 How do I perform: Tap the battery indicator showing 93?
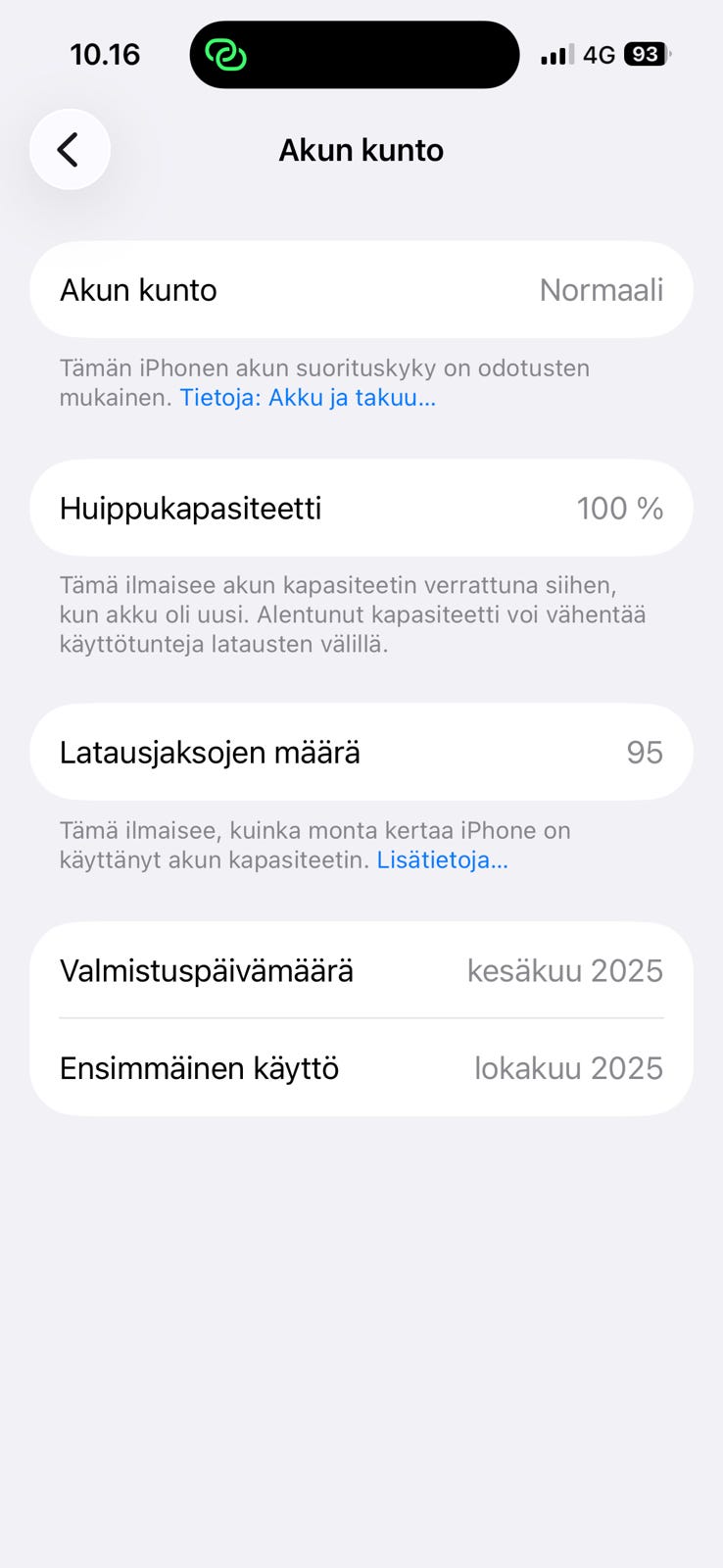click(x=646, y=54)
